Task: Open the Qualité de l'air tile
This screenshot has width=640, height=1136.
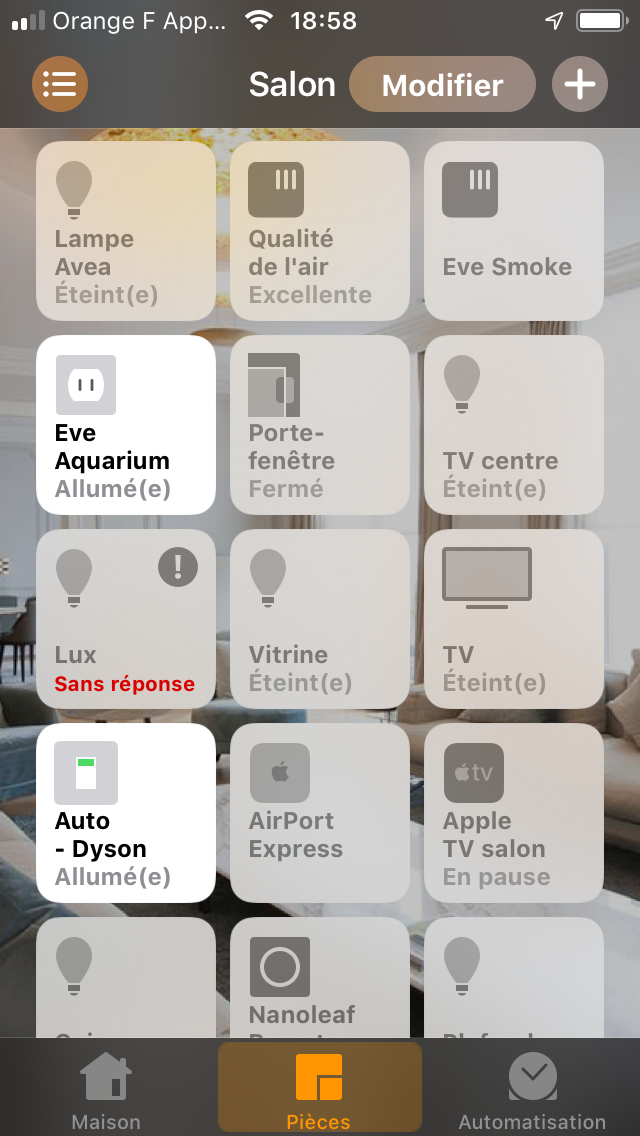Action: coord(320,231)
